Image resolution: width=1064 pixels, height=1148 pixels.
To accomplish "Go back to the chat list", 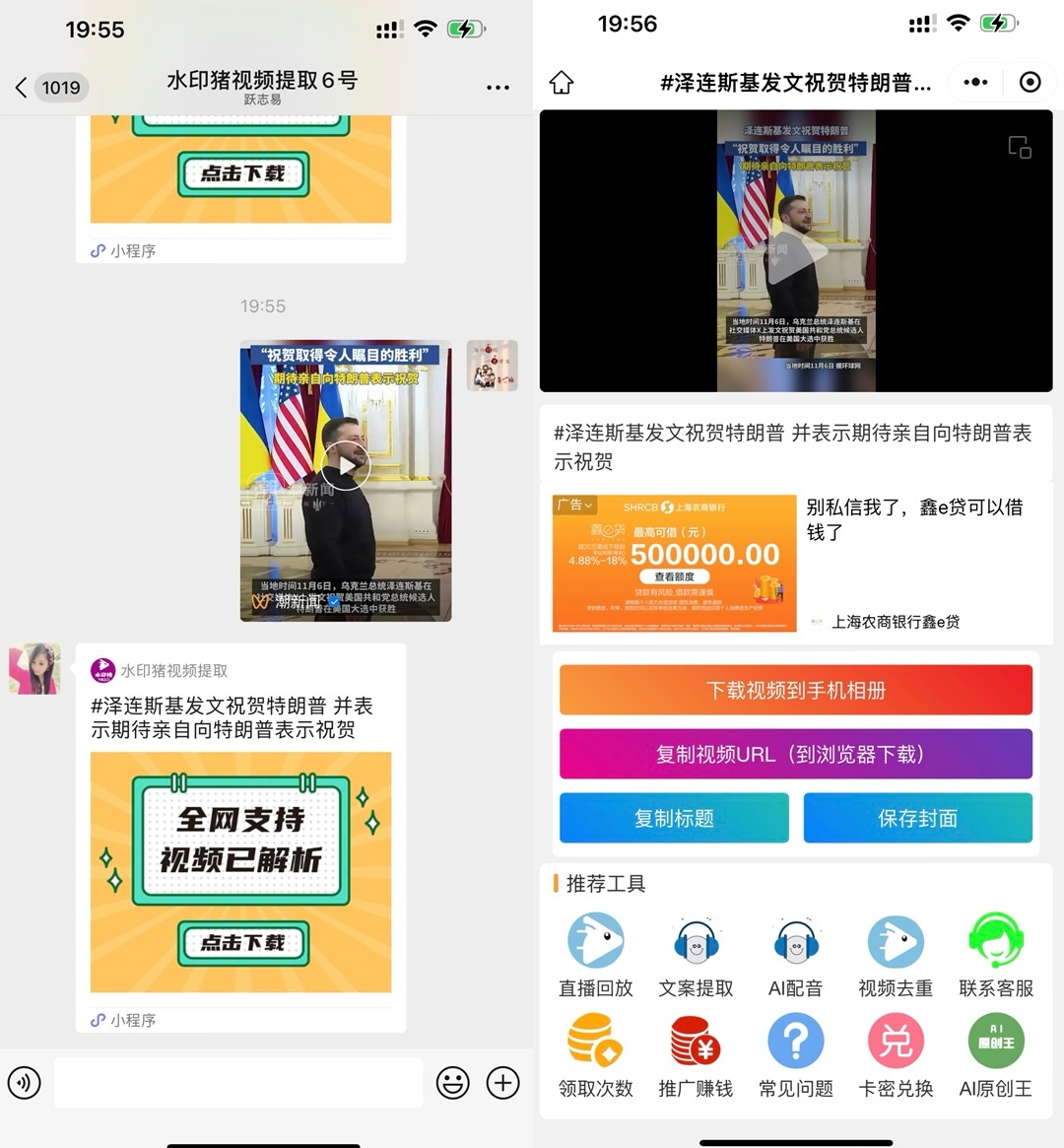I will pyautogui.click(x=22, y=88).
